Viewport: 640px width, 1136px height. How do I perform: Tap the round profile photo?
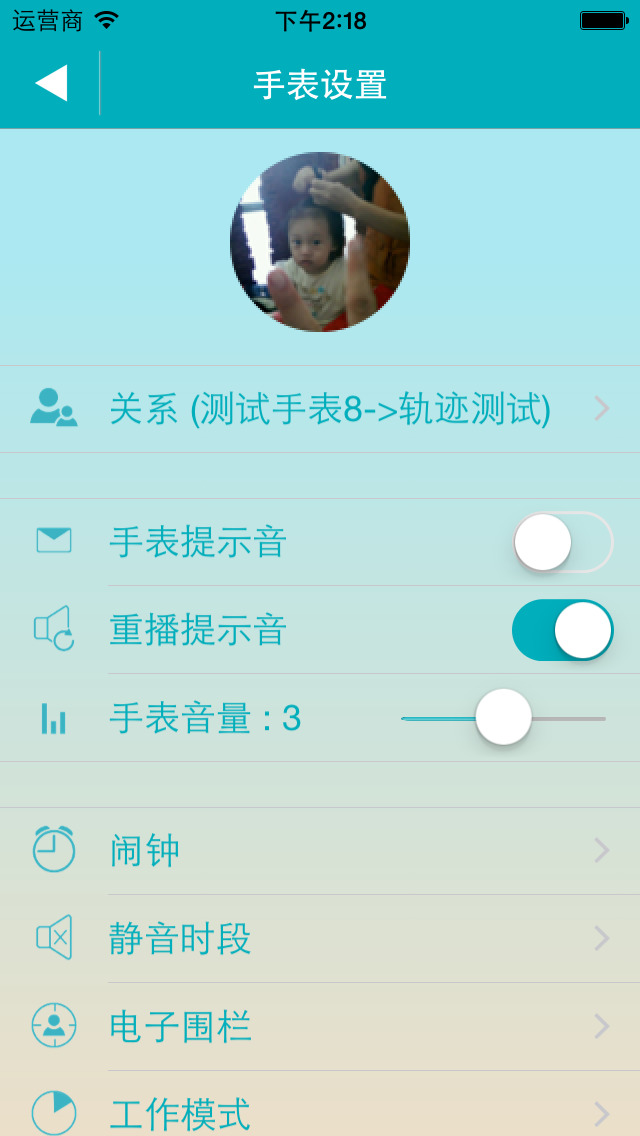pos(320,242)
